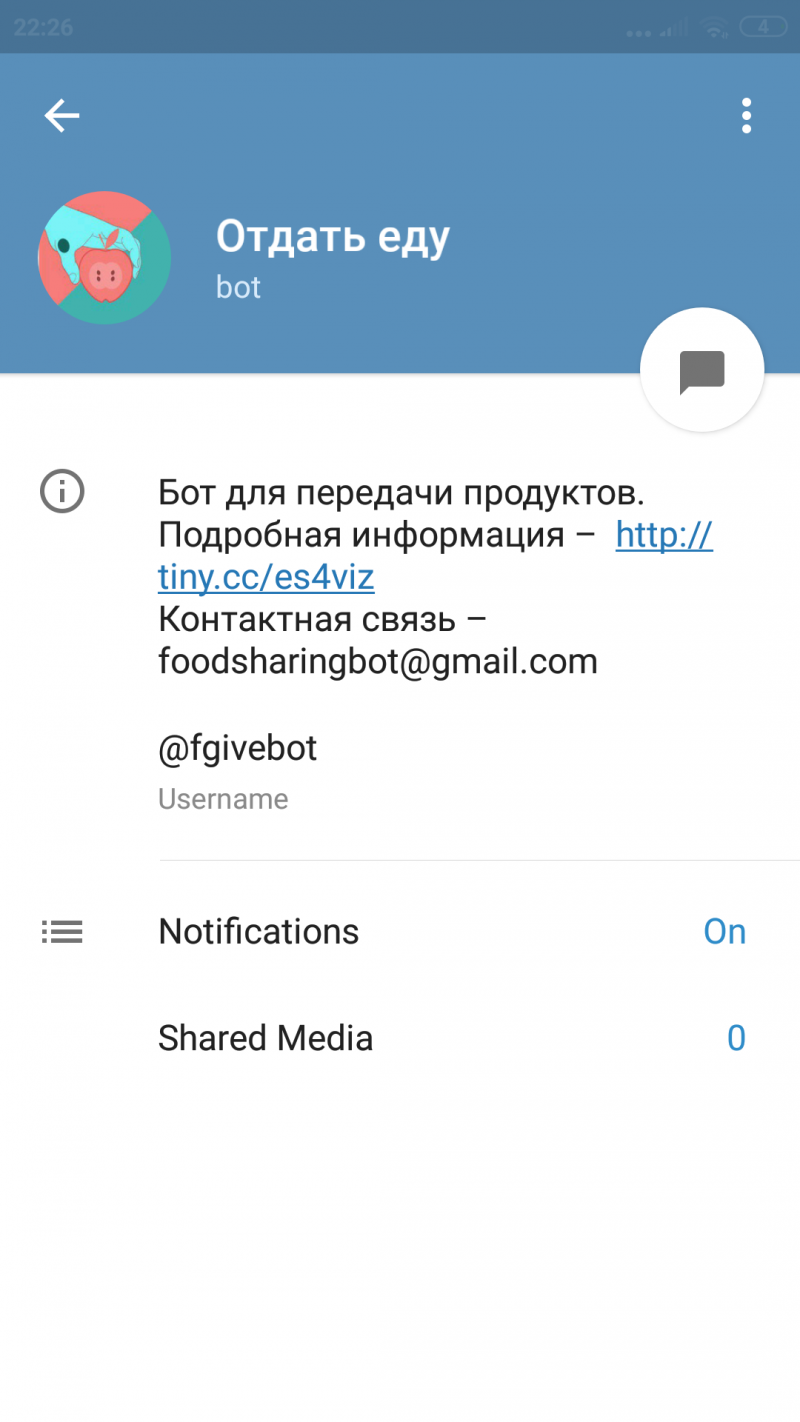Image resolution: width=800 pixels, height=1422 pixels.
Task: View the bot's profile picture
Action: click(x=104, y=257)
